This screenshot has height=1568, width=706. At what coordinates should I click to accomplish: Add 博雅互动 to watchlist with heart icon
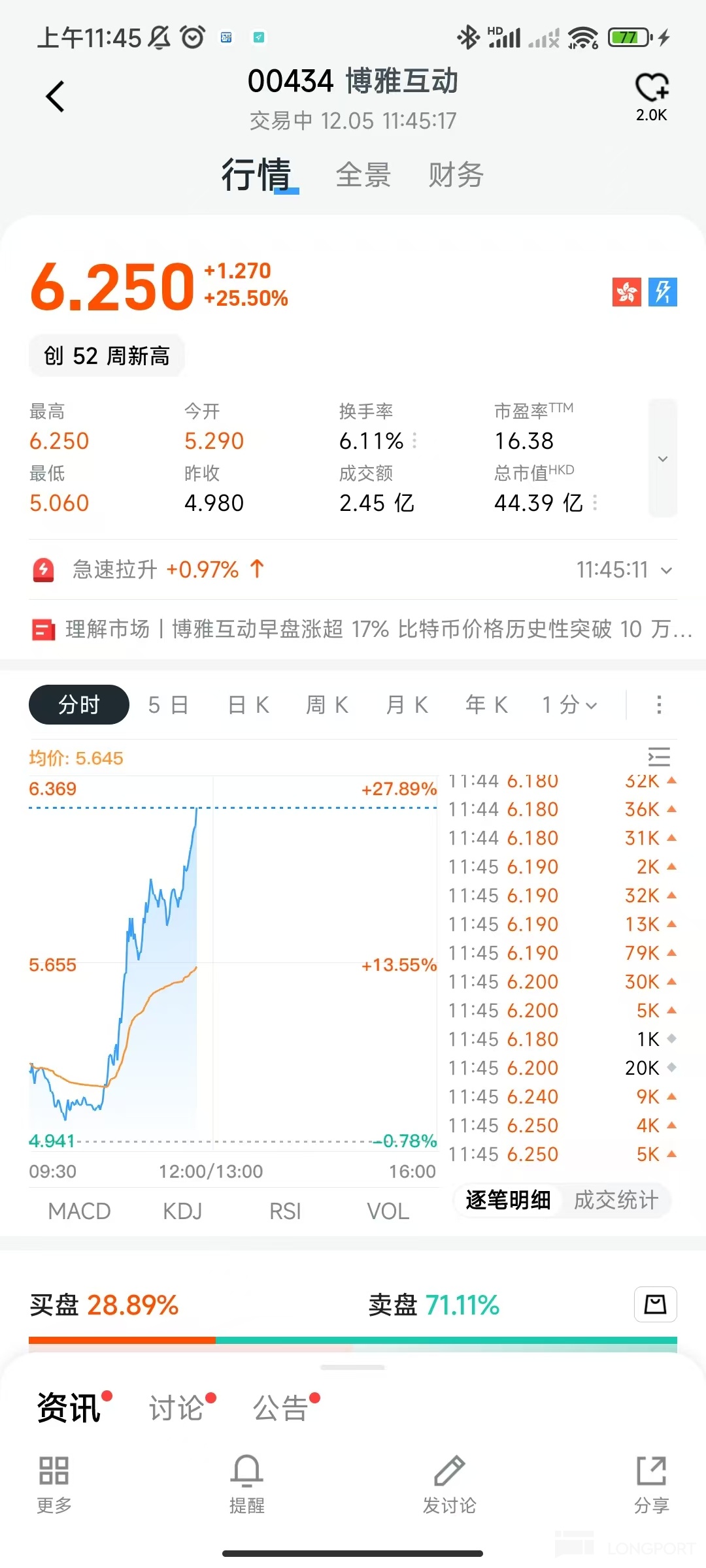(651, 88)
